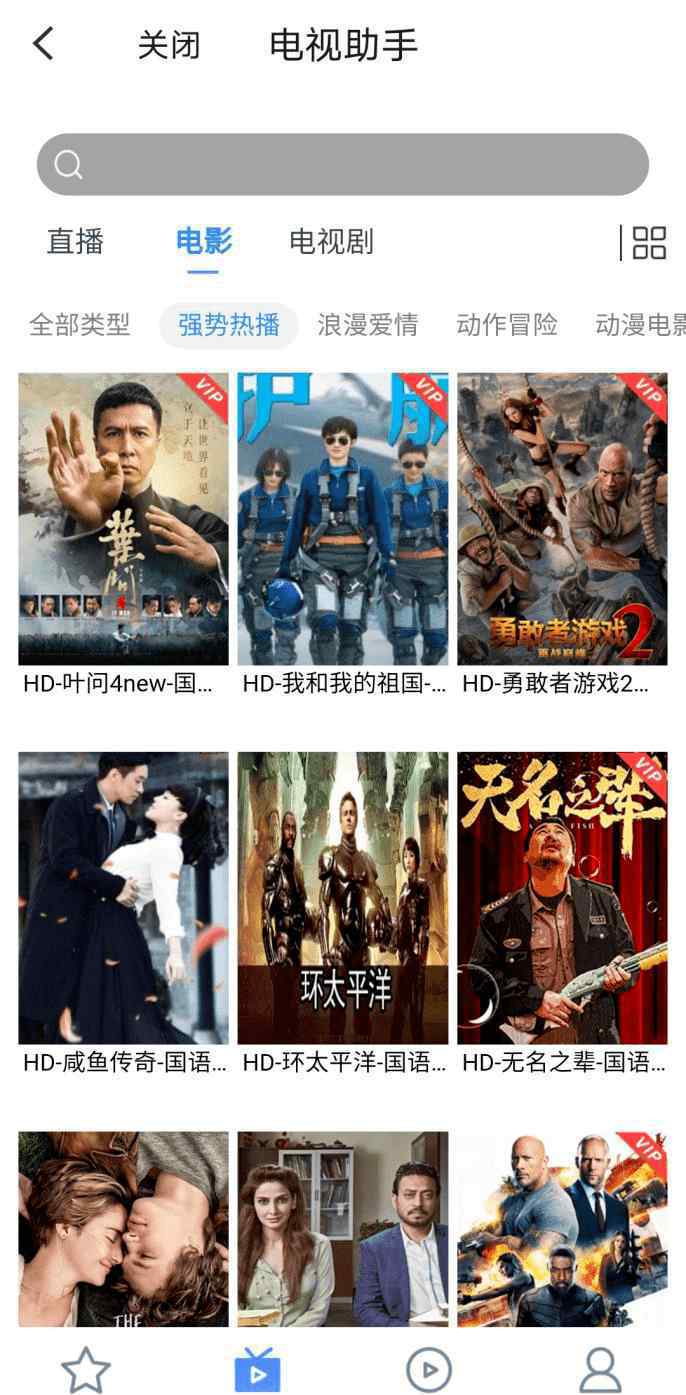Tap the back arrow at the top
The image size is (686, 1395).
[43, 44]
